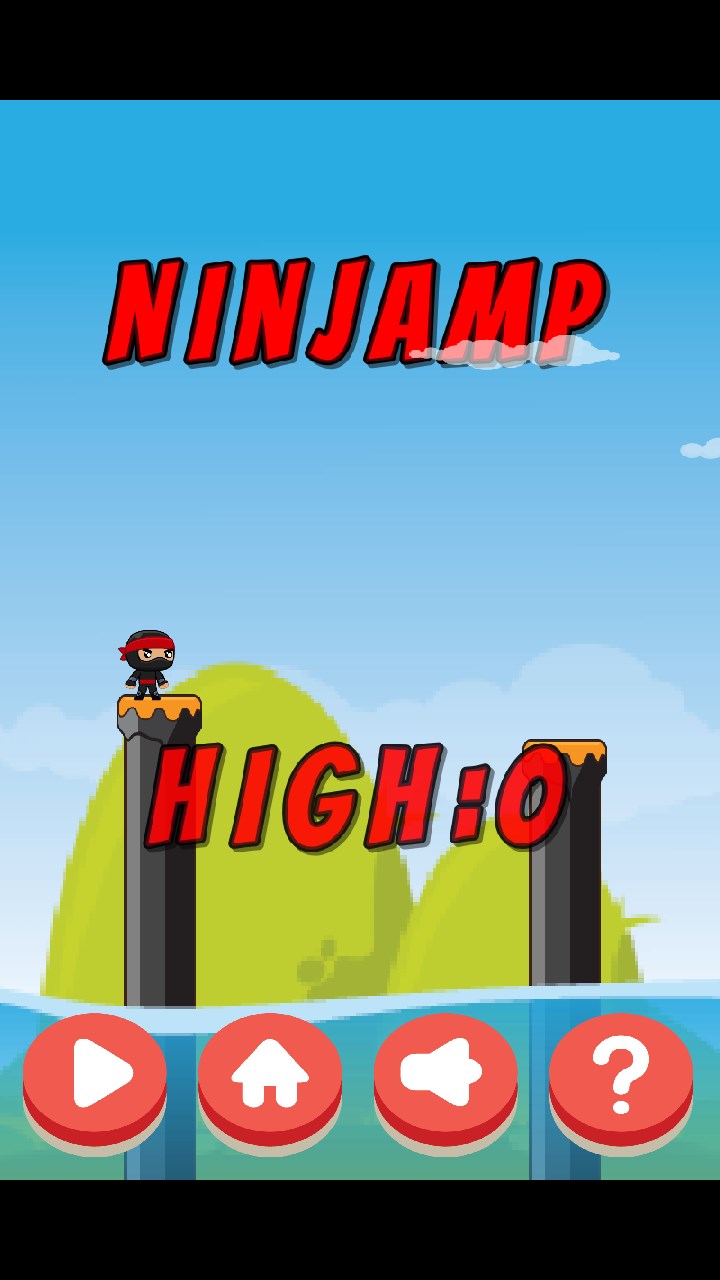Open help via the question mark button
Screen dimensions: 720x1280
click(x=620, y=1075)
